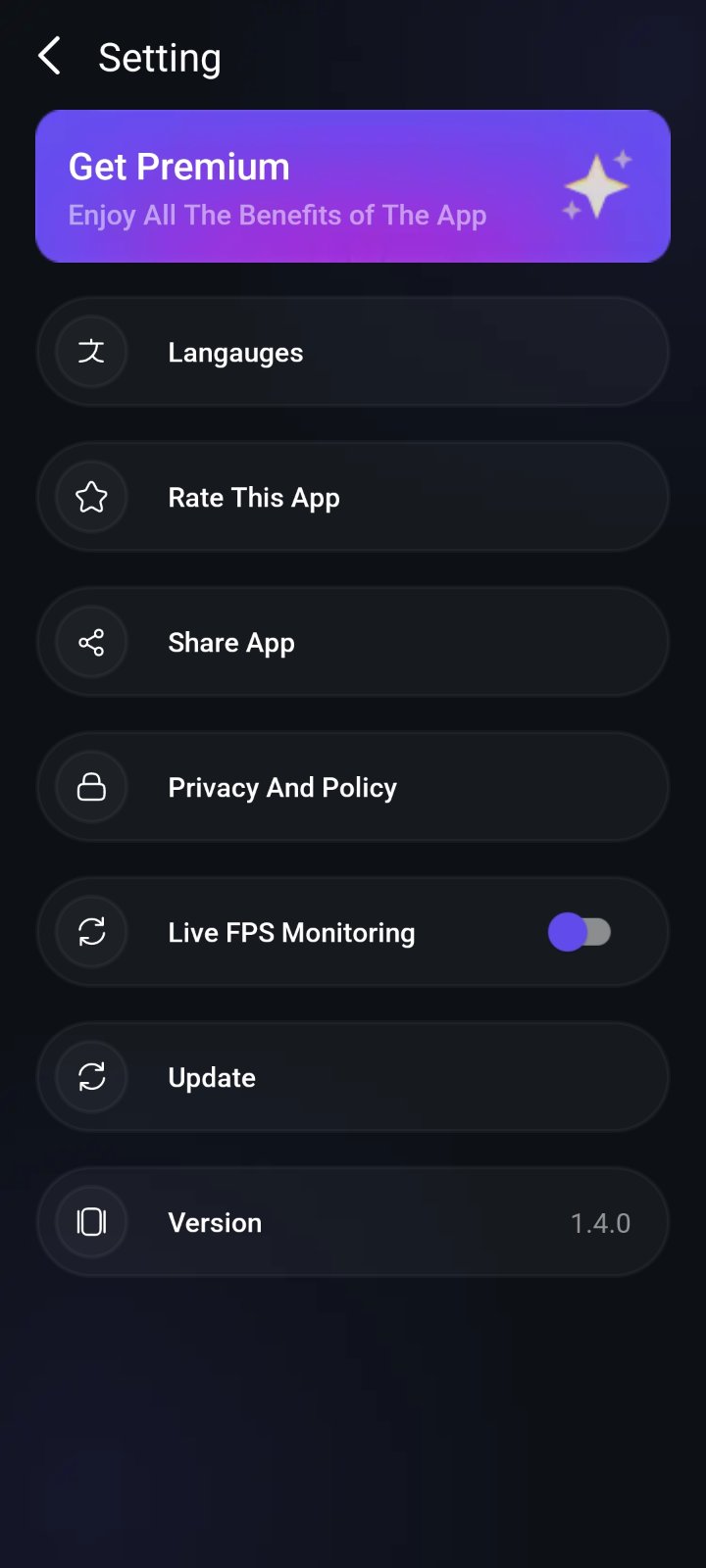Go back from the Setting screen
Image resolution: width=706 pixels, height=1568 pixels.
pyautogui.click(x=50, y=57)
